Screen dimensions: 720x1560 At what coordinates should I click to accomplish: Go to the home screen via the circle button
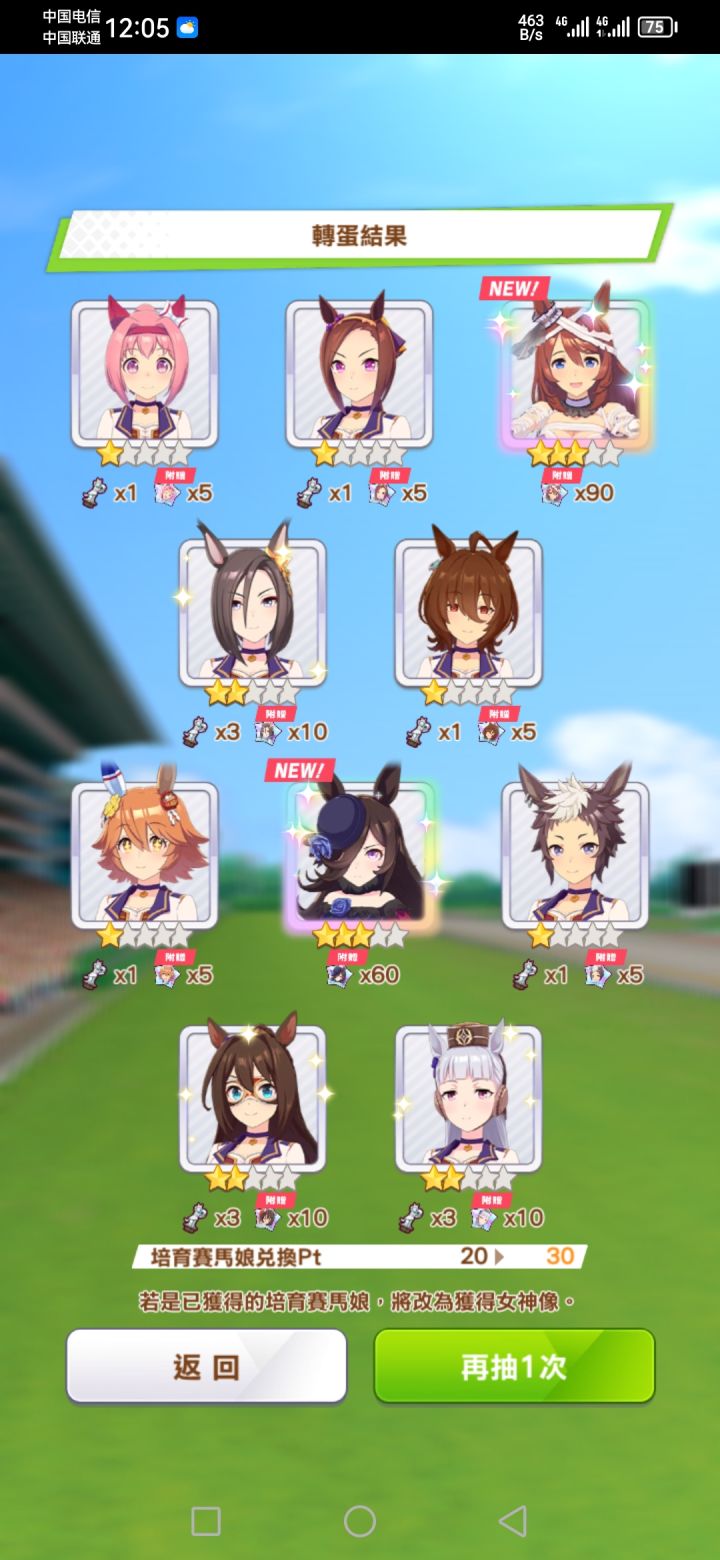pyautogui.click(x=359, y=1521)
